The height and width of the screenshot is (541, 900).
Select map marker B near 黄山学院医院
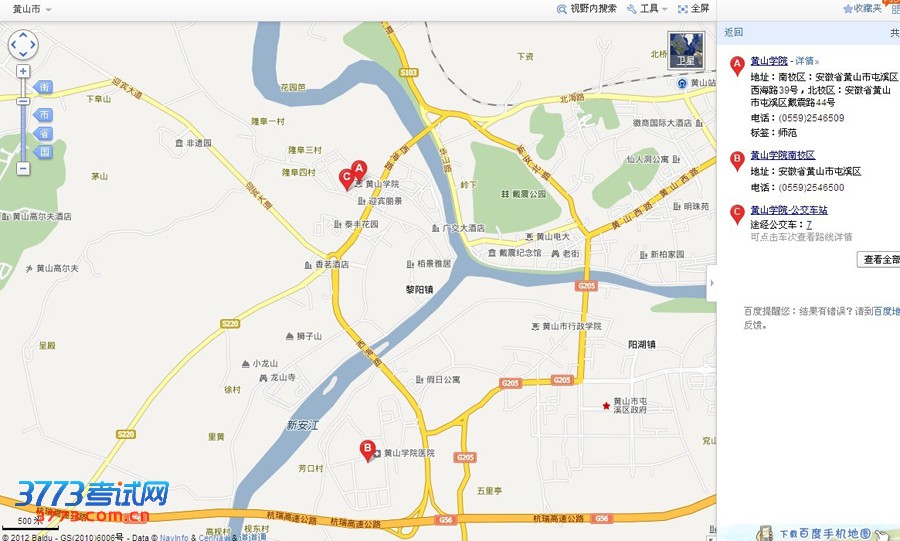367,450
